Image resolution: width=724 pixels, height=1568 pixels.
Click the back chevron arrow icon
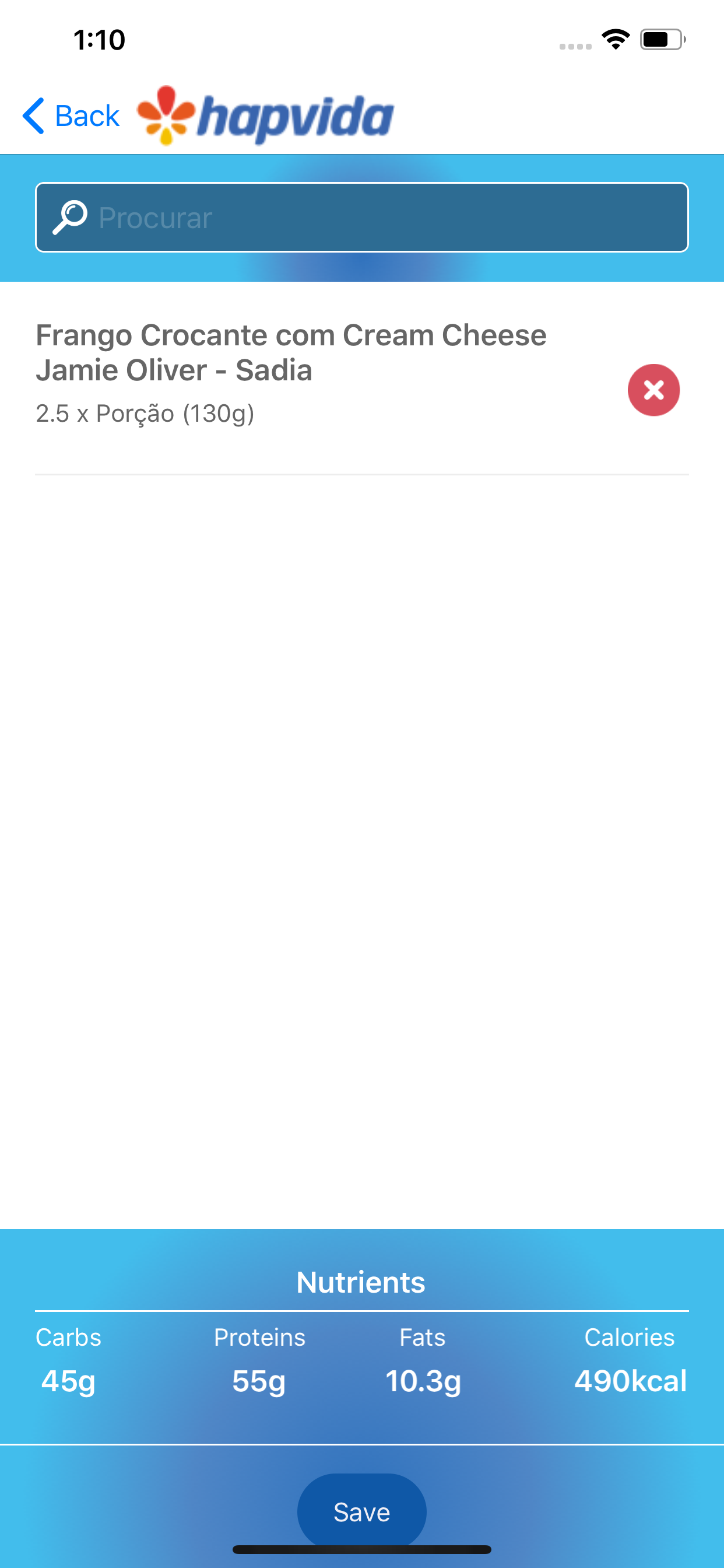click(x=33, y=116)
